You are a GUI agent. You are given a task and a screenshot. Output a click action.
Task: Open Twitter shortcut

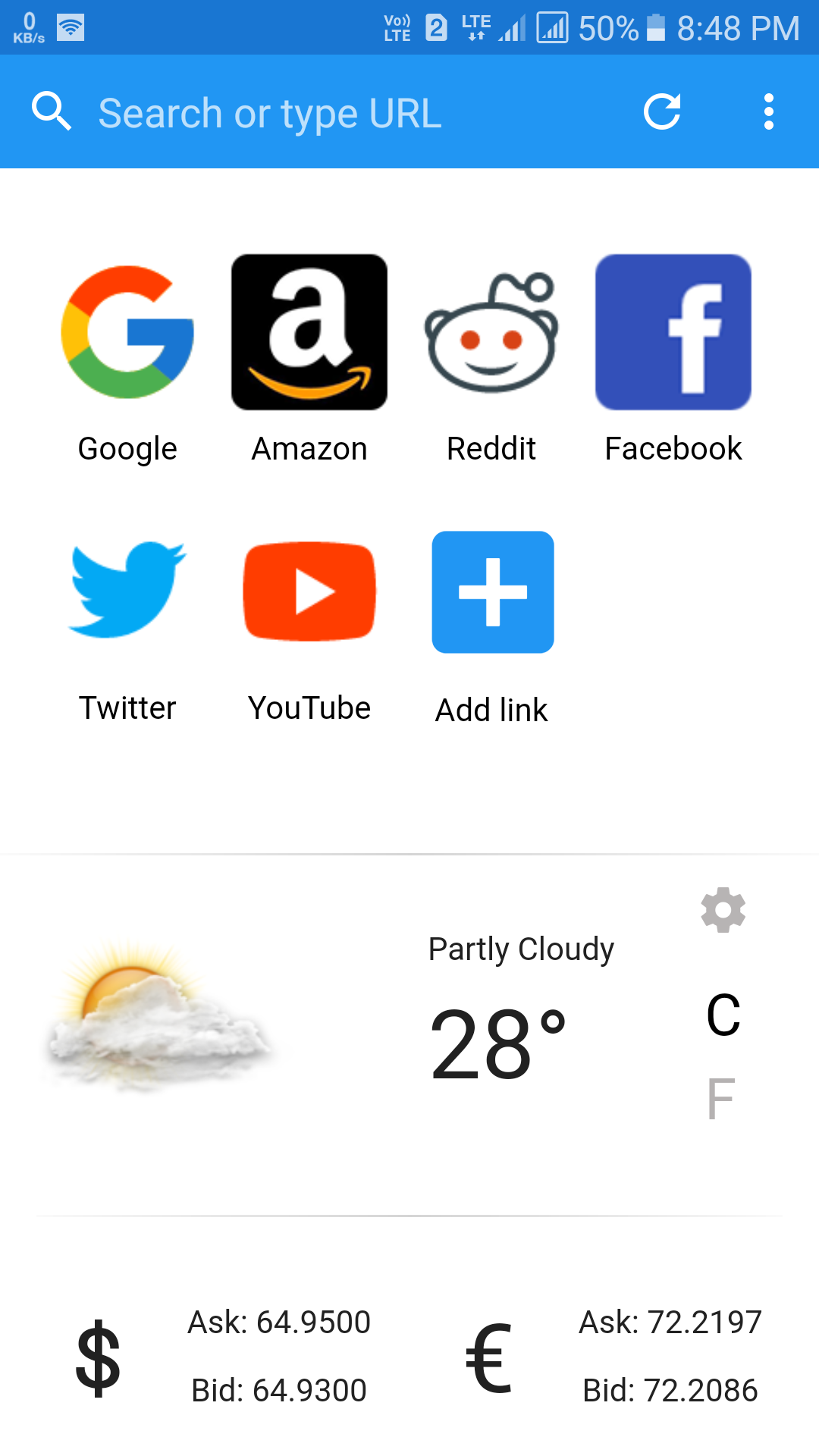pyautogui.click(x=127, y=591)
